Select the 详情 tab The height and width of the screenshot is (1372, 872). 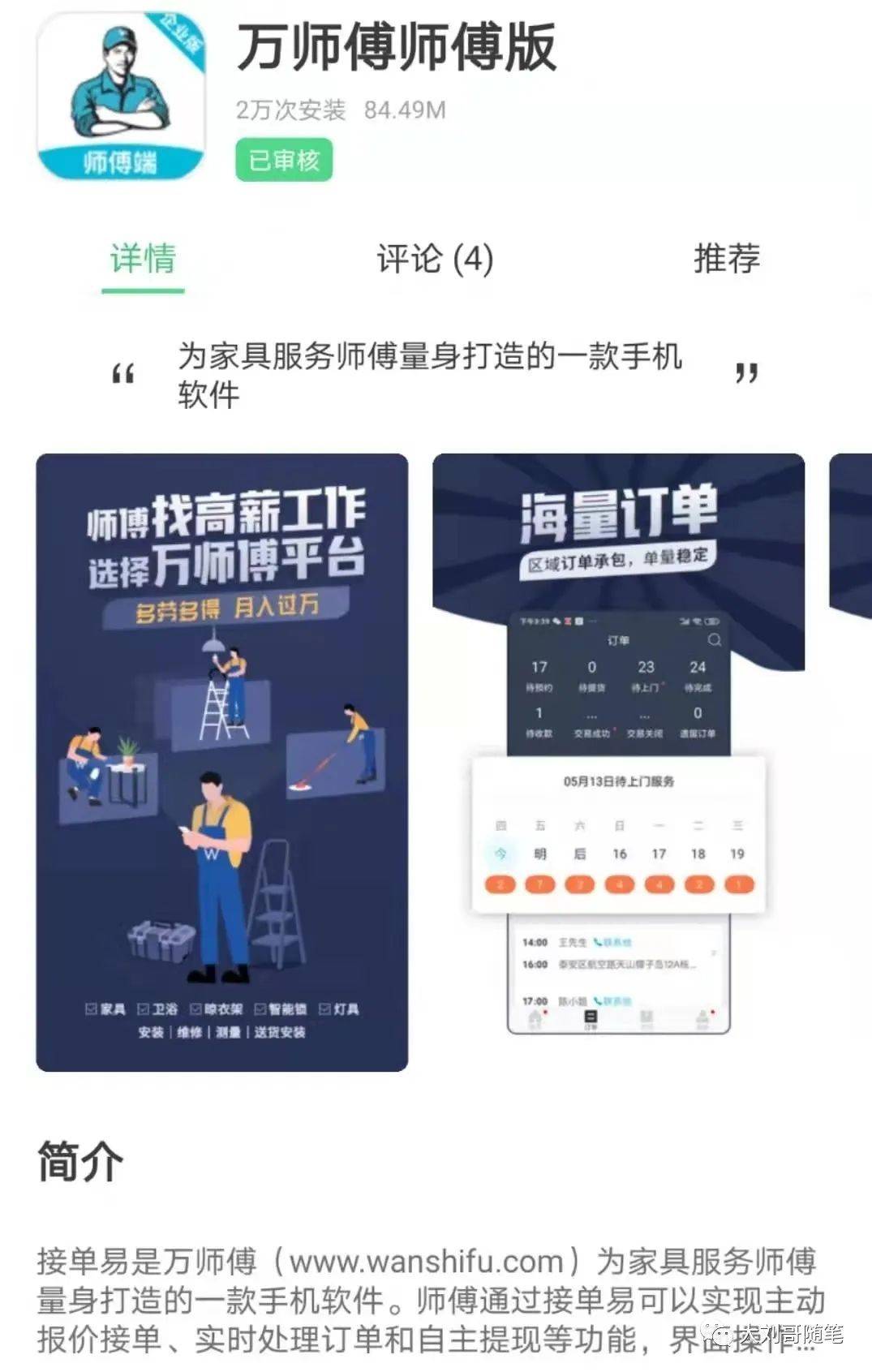pos(143,260)
